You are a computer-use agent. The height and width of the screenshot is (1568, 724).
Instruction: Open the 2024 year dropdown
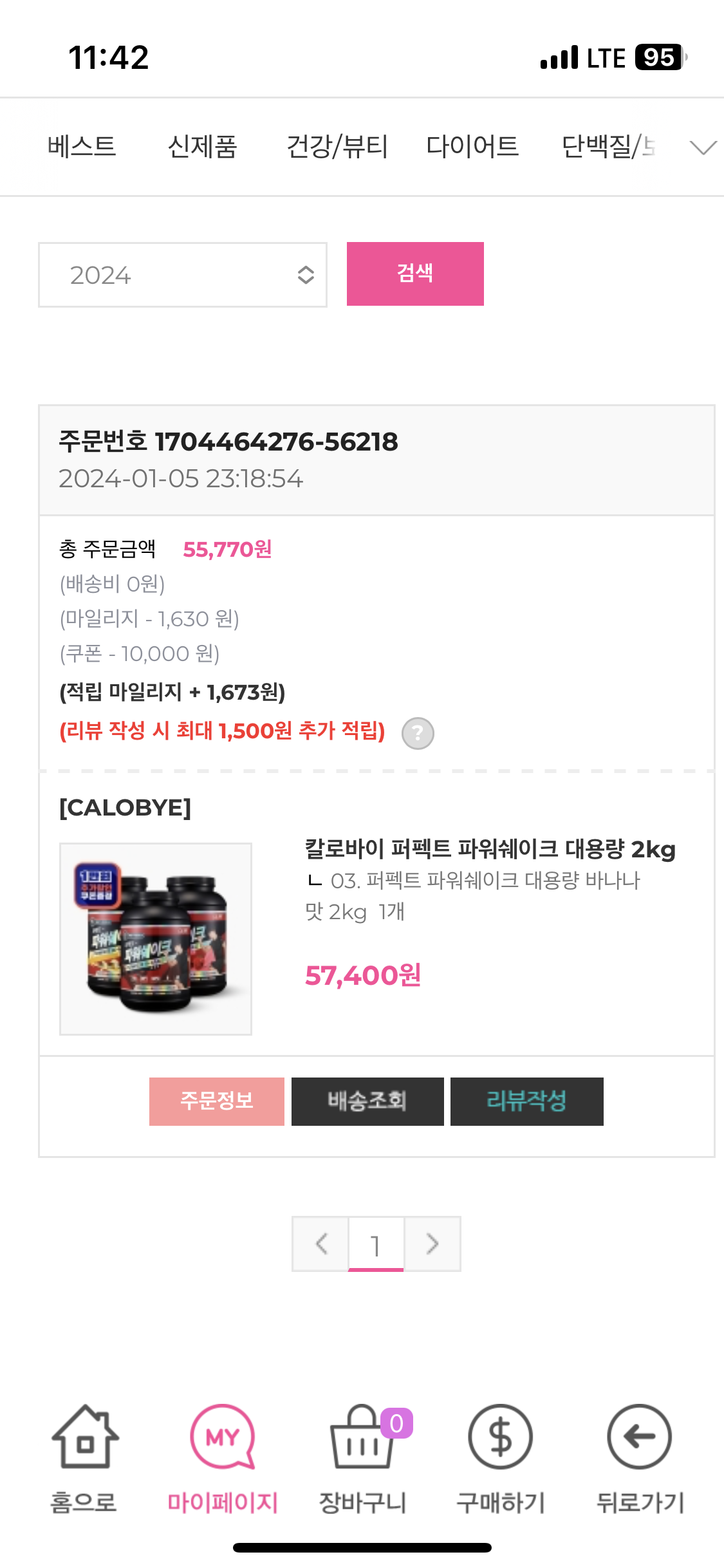tap(183, 275)
